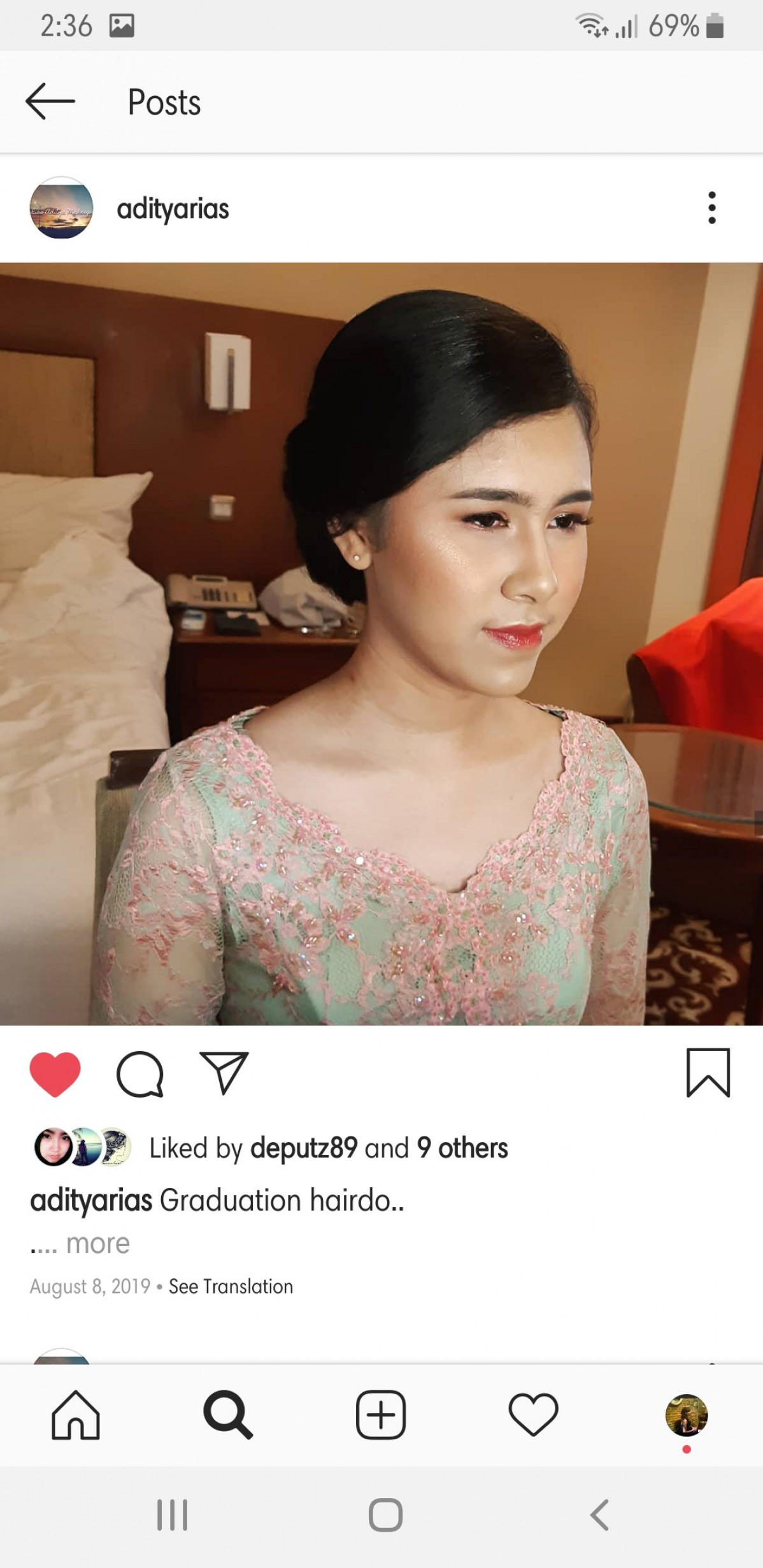
Task: Open the post's three-dot overflow menu
Action: click(x=711, y=208)
